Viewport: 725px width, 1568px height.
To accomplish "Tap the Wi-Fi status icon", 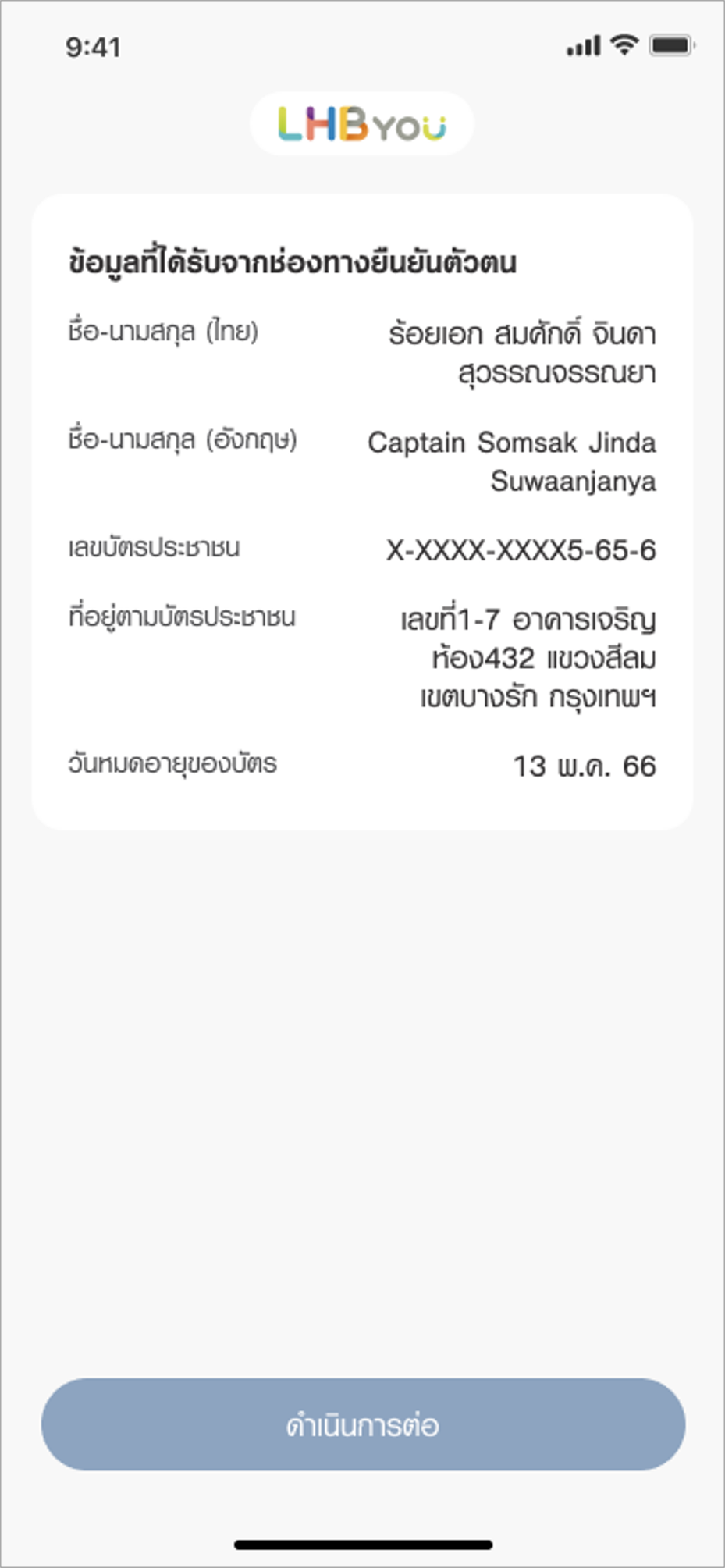I will click(x=624, y=46).
